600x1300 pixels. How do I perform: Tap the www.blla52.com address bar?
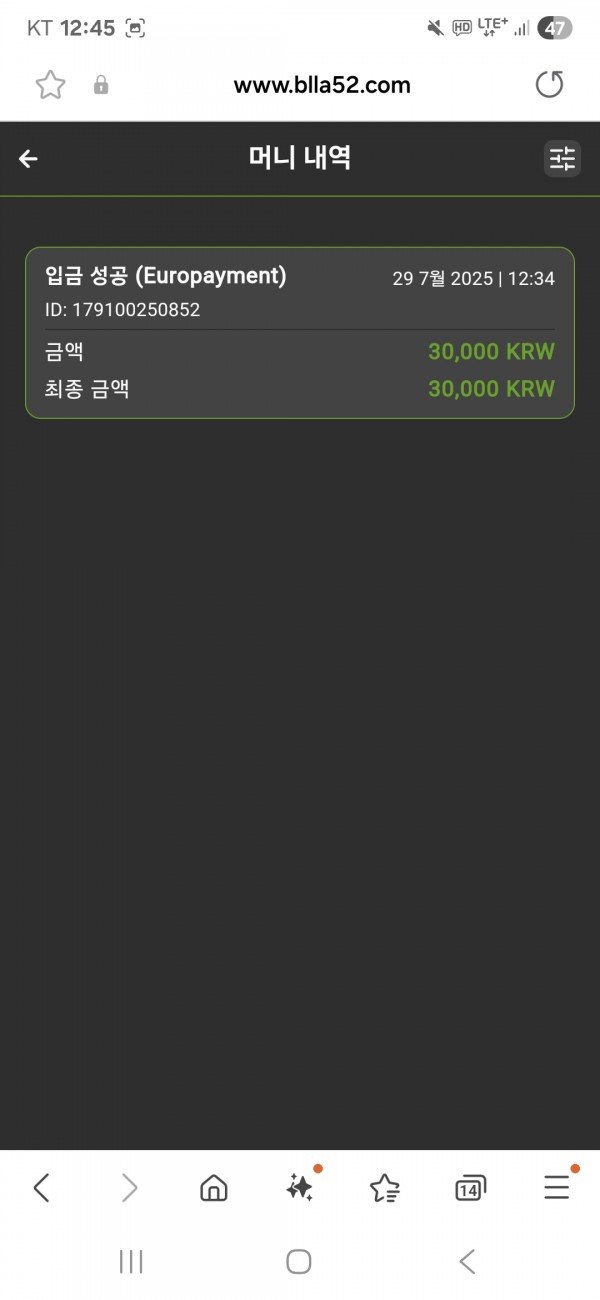(x=322, y=85)
